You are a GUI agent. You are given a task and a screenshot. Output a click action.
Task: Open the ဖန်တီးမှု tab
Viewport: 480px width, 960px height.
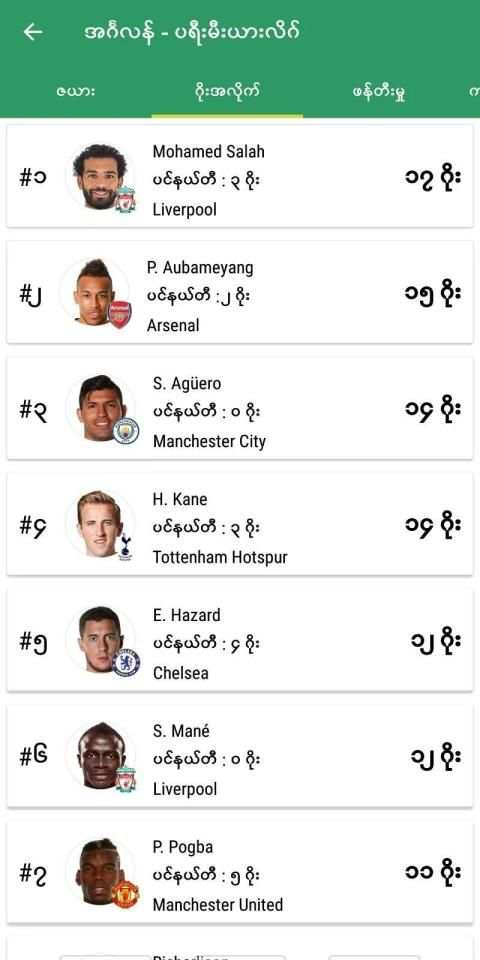pos(379,92)
